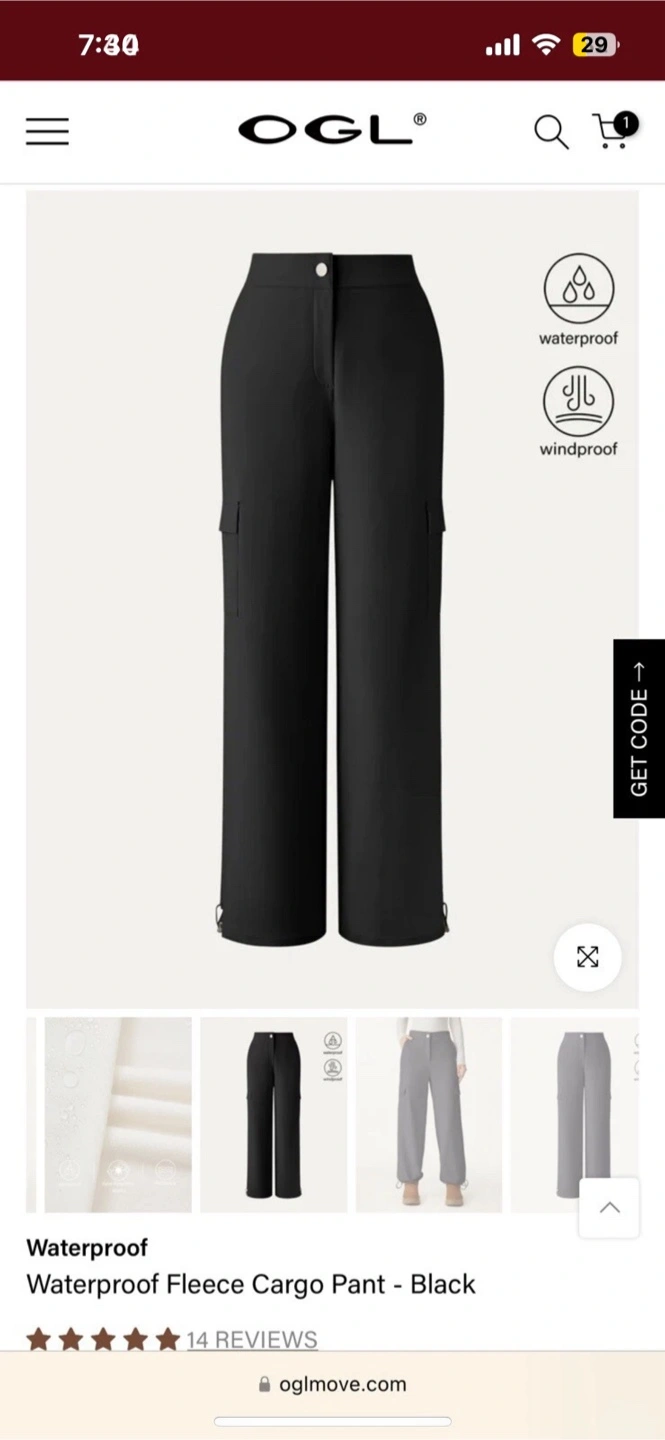The width and height of the screenshot is (665, 1440).
Task: Select the fabric close-up thumbnail
Action: click(x=118, y=1114)
